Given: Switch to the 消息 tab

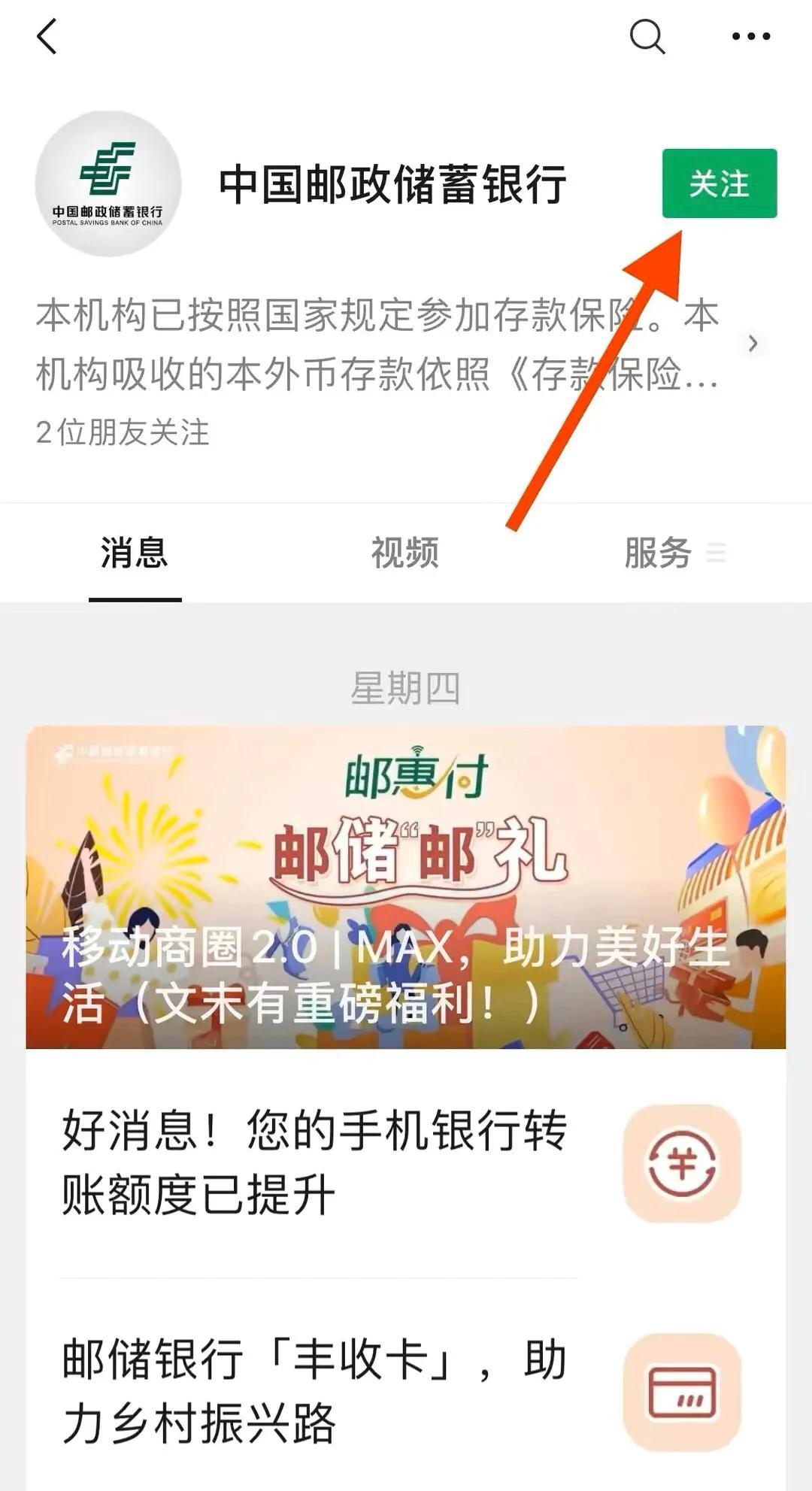Looking at the screenshot, I should (135, 553).
